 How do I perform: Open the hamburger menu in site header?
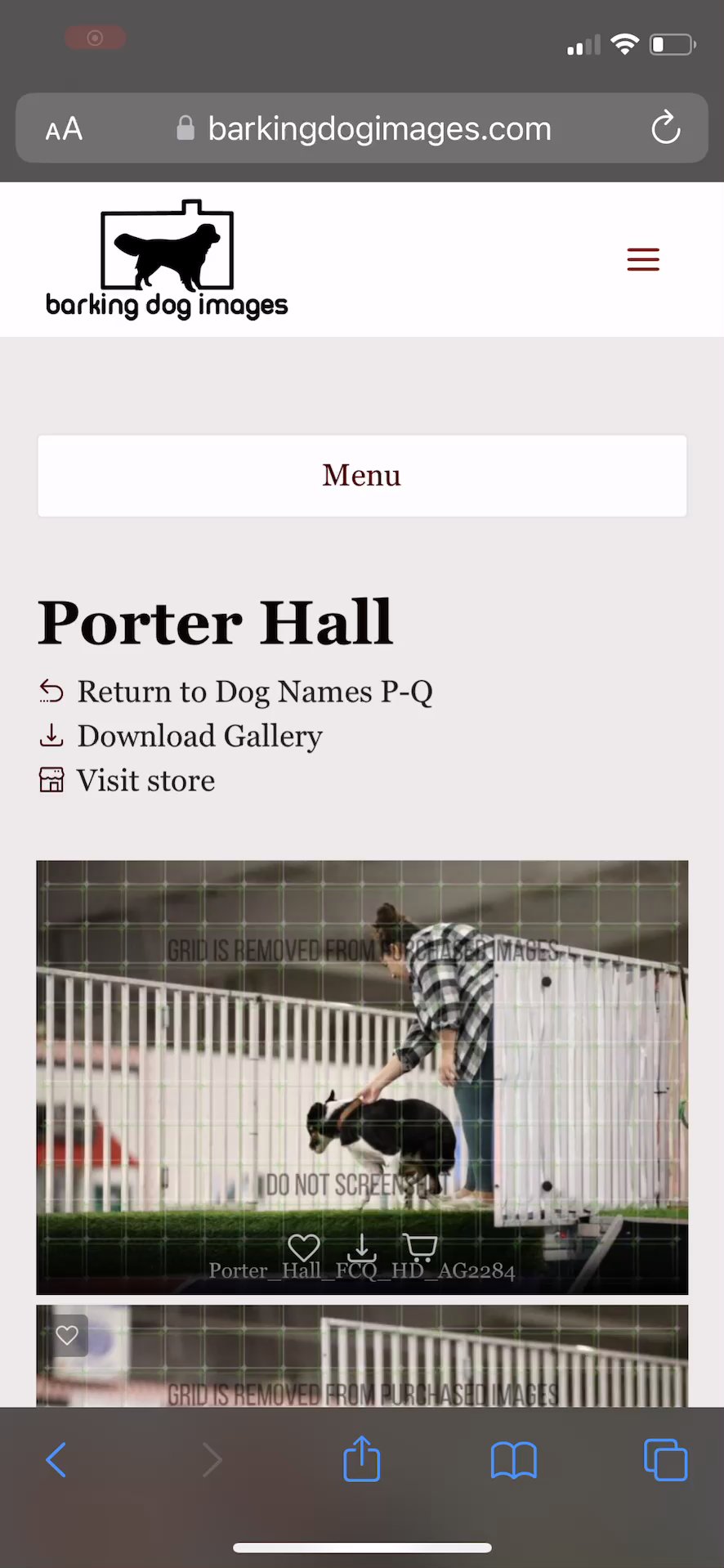pos(643,259)
